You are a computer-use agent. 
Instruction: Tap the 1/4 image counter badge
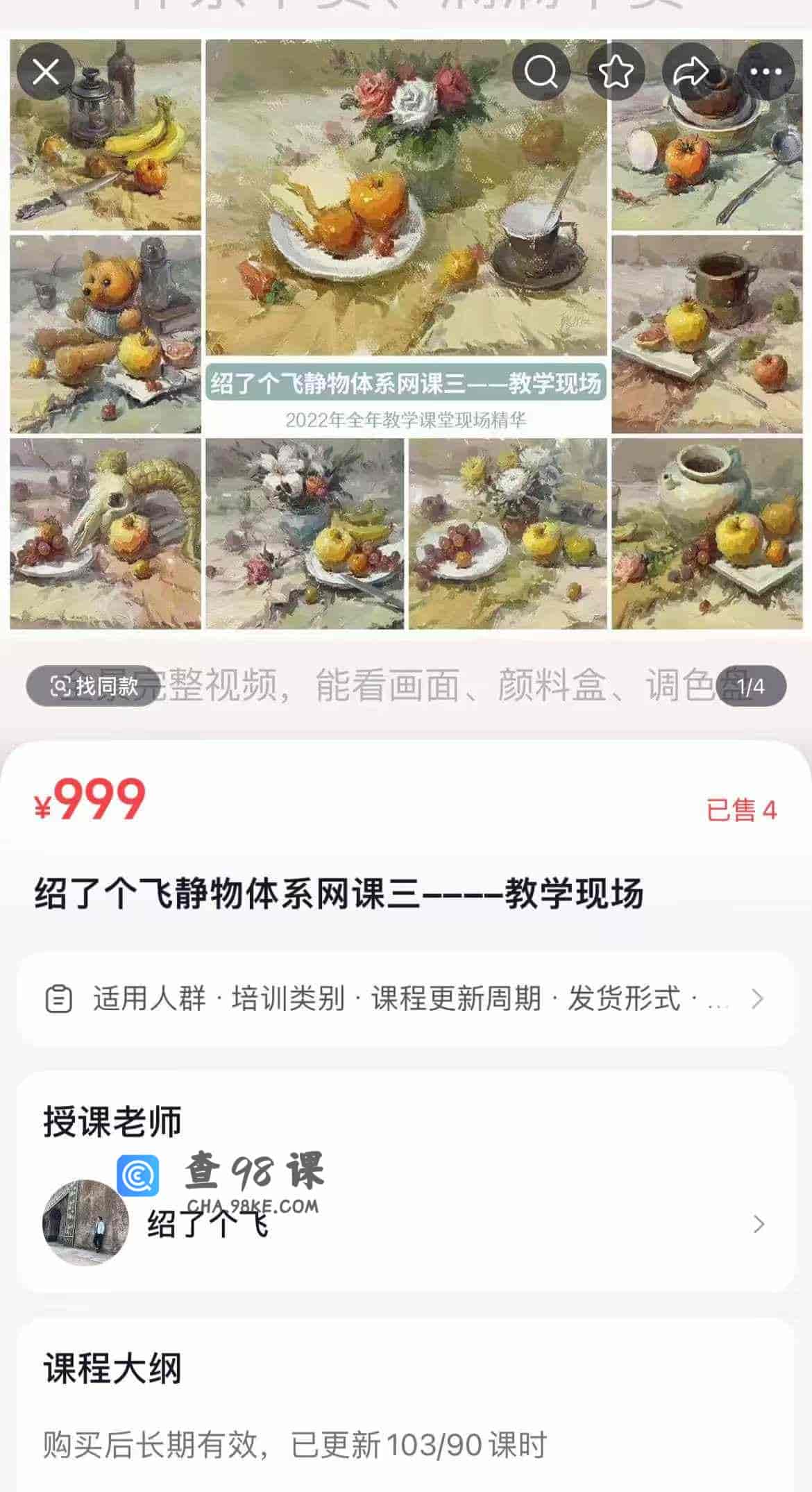(750, 685)
